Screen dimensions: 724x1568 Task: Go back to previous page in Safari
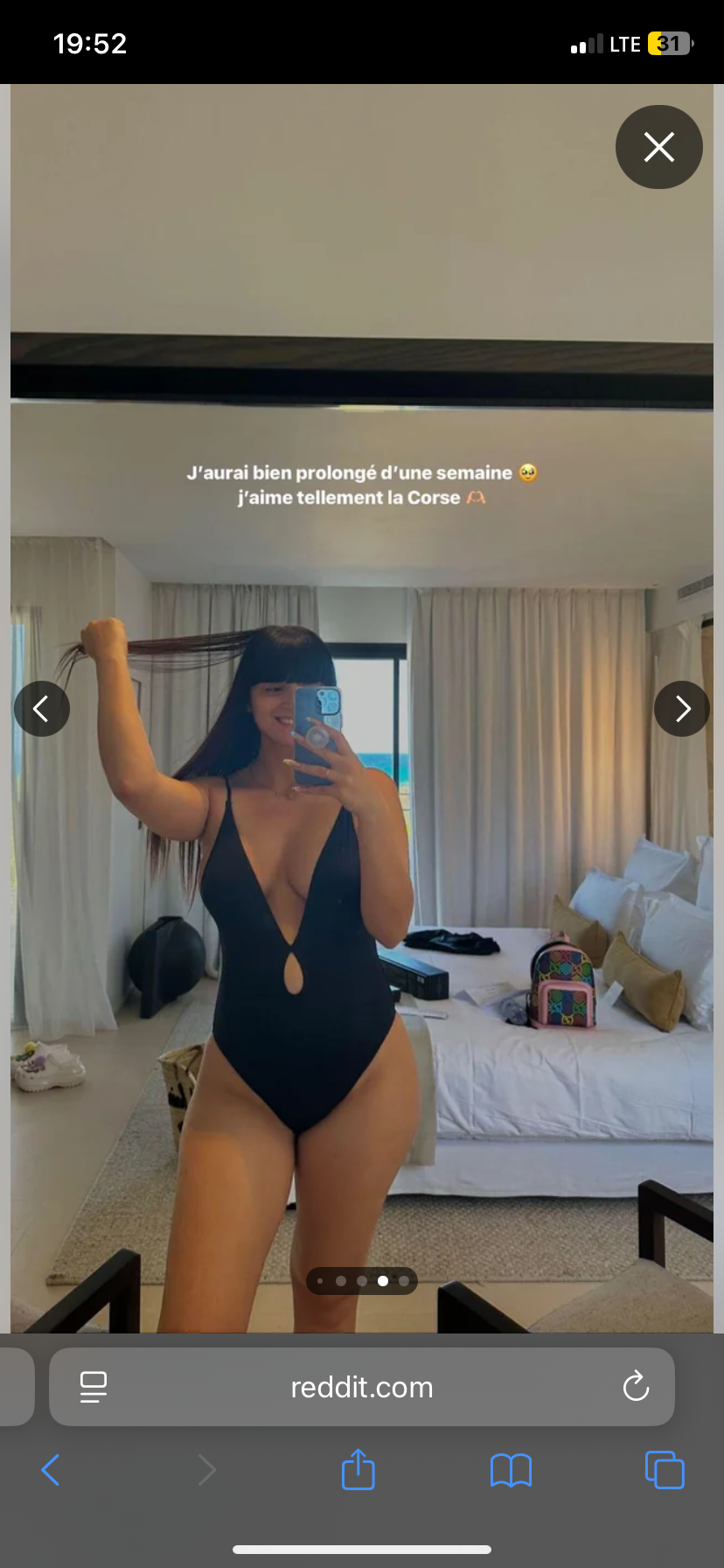[x=52, y=1470]
